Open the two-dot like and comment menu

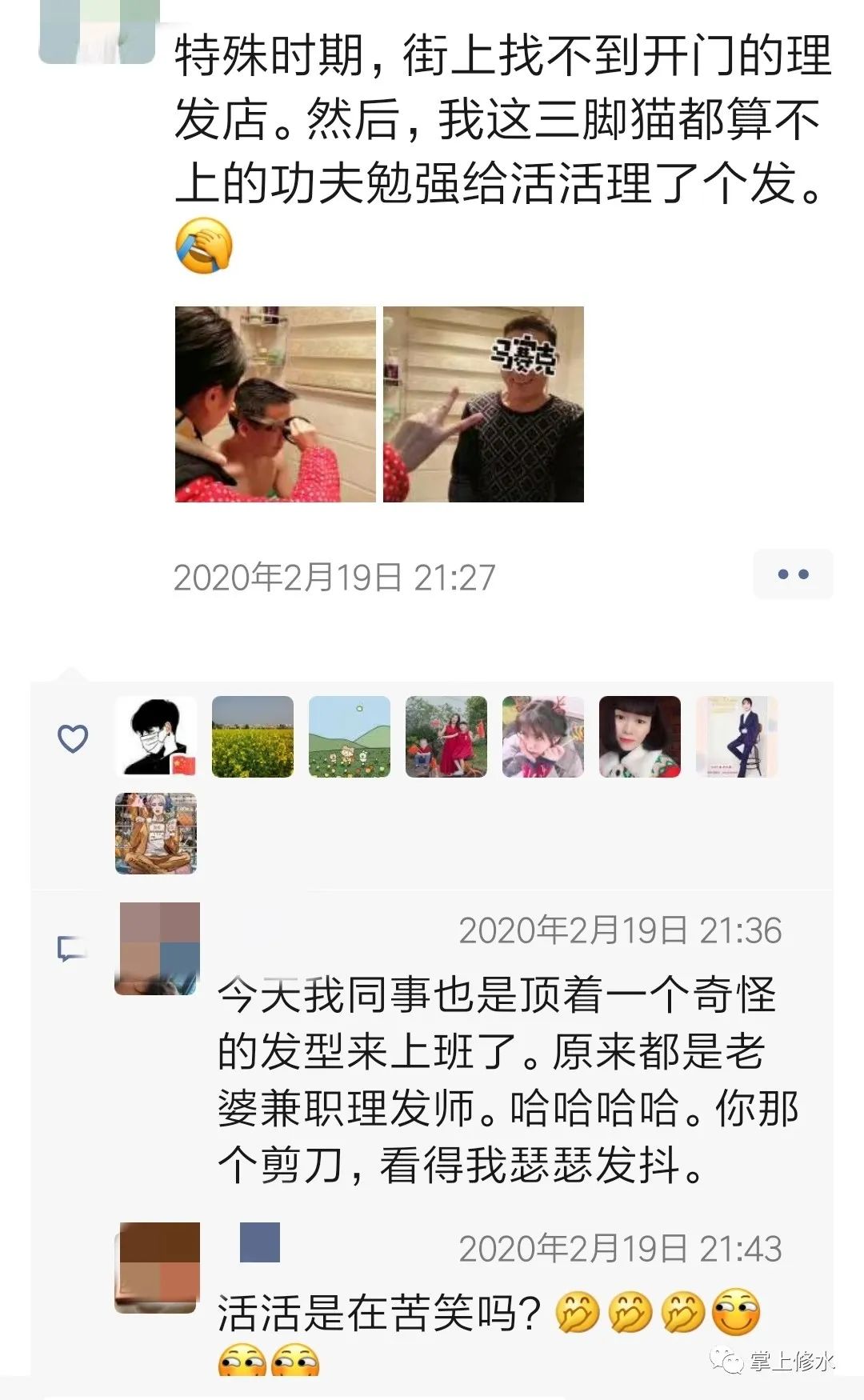(793, 574)
